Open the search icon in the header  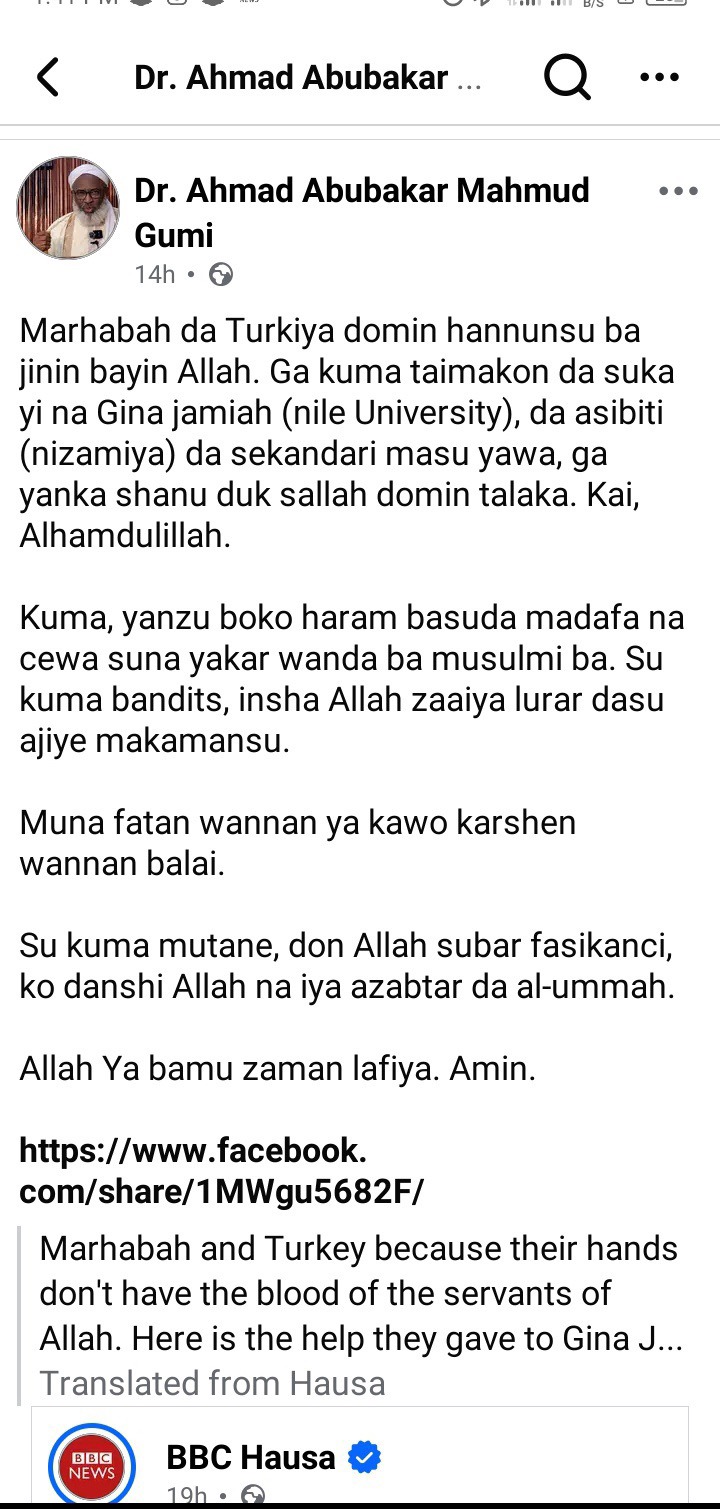[x=567, y=78]
